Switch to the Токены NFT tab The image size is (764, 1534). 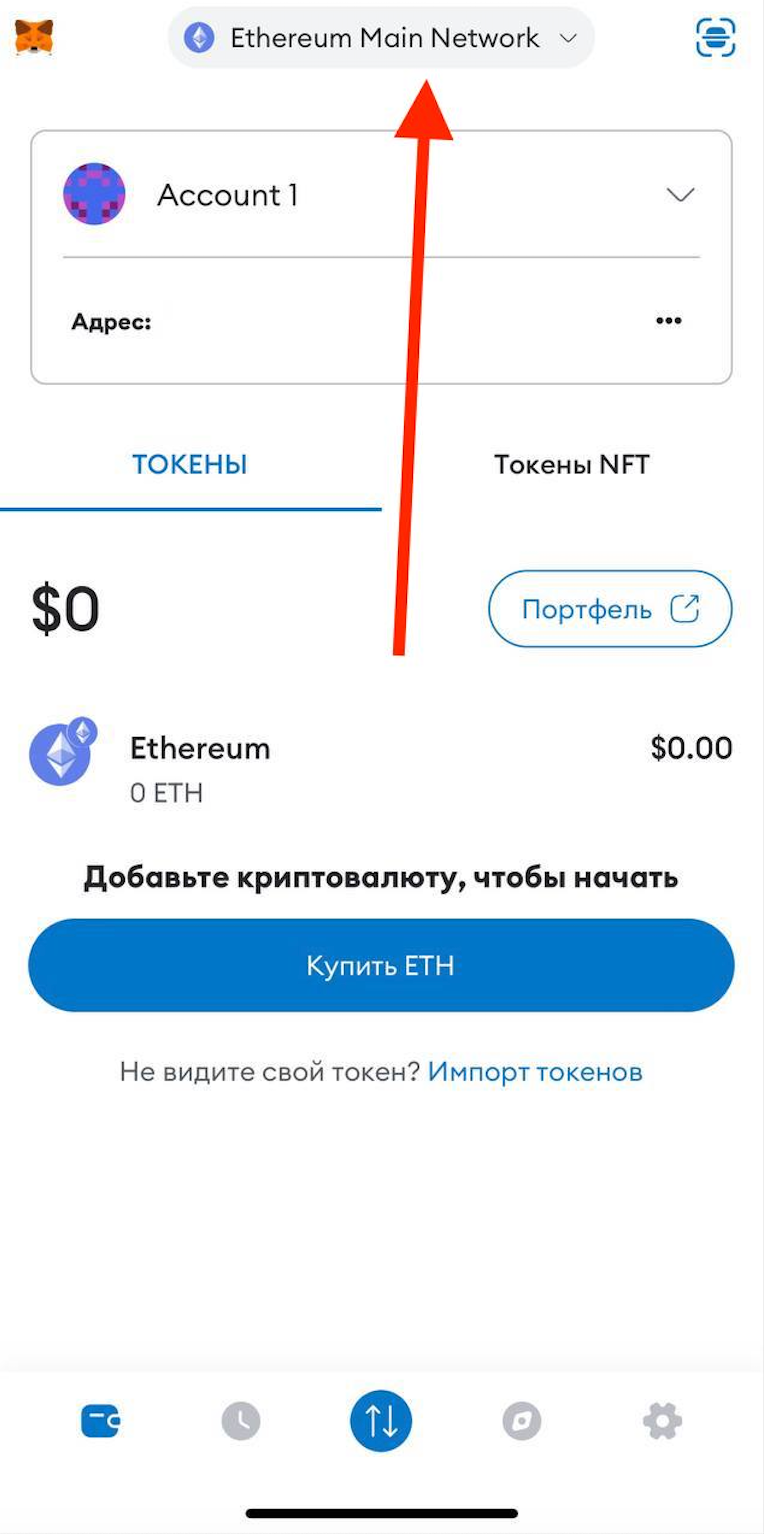(x=571, y=465)
